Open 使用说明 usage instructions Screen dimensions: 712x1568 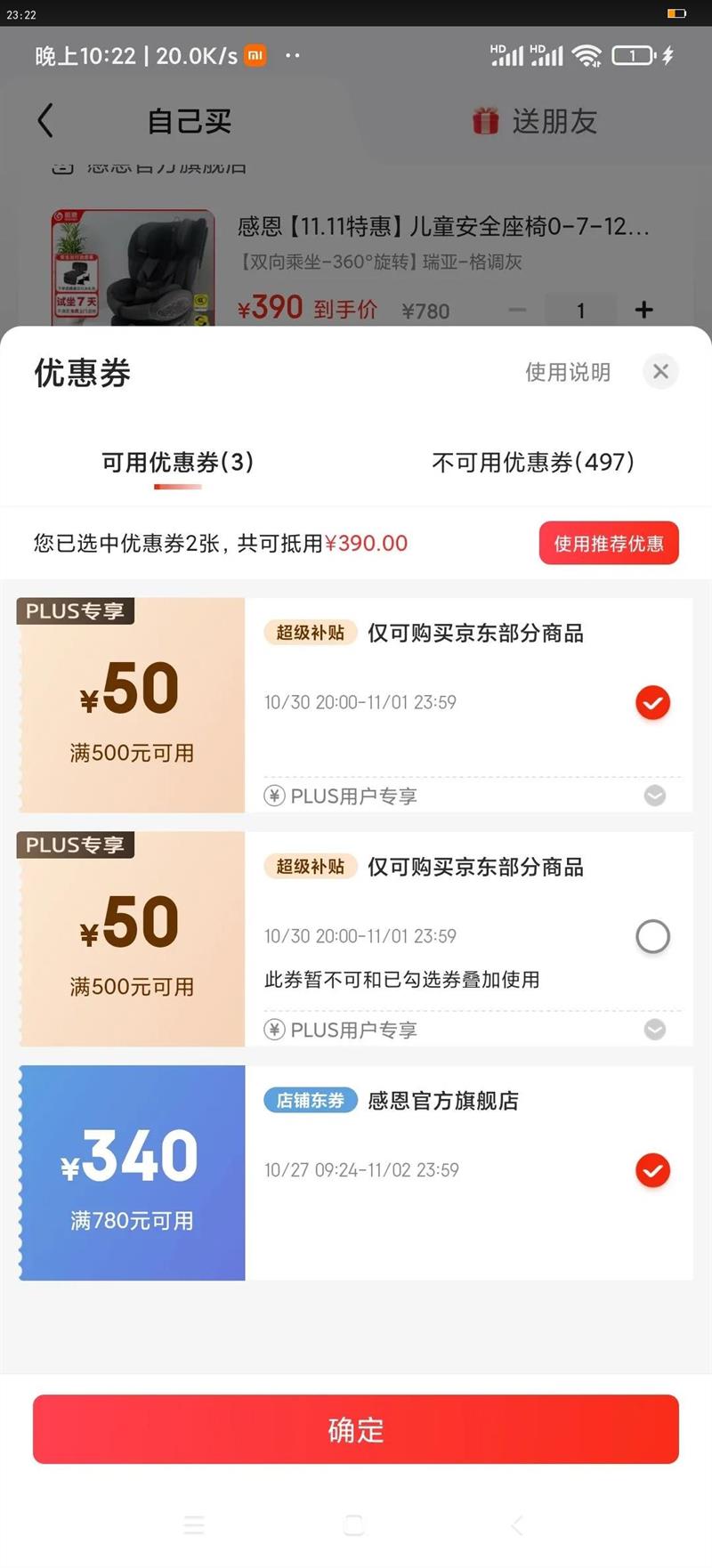tap(568, 372)
